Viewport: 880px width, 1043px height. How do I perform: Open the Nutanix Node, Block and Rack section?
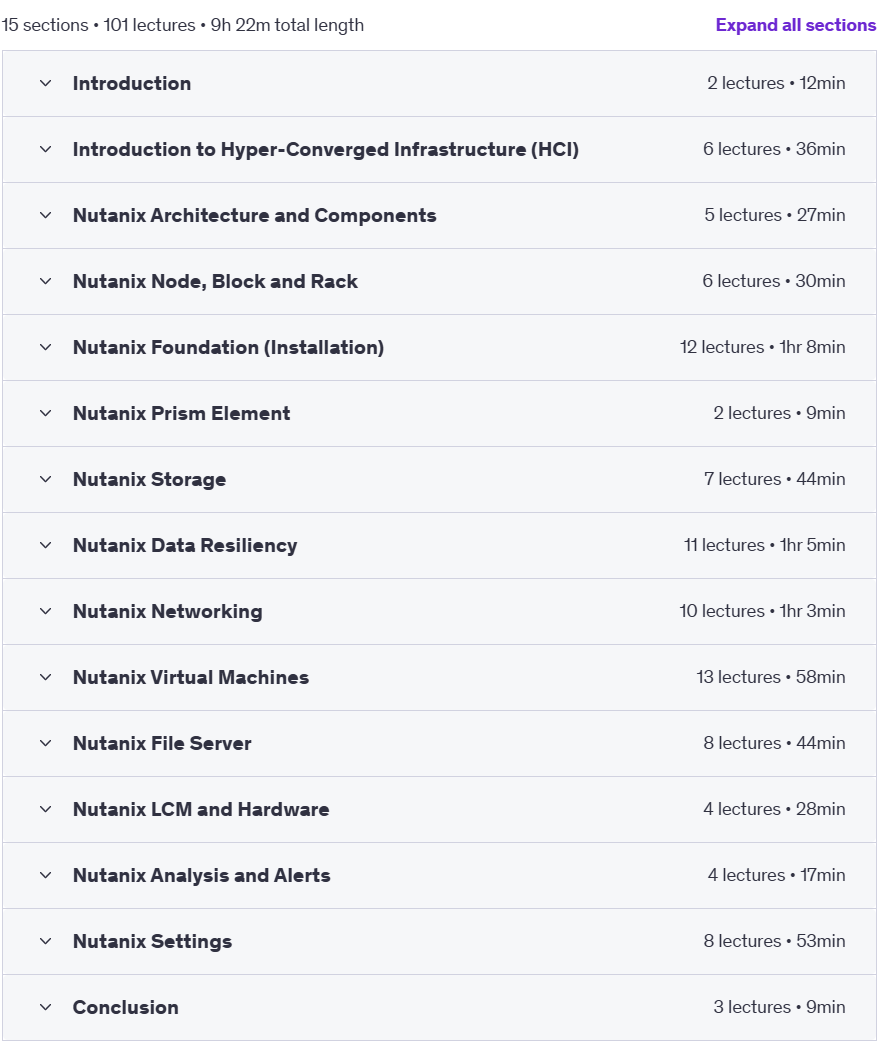pyautogui.click(x=215, y=282)
